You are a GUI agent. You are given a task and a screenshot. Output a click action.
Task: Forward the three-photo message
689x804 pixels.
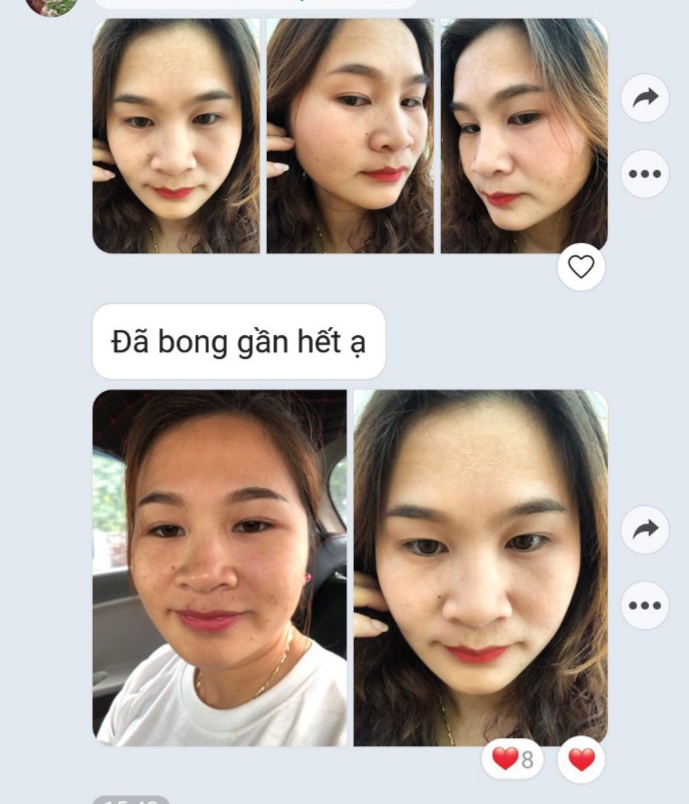[x=645, y=98]
